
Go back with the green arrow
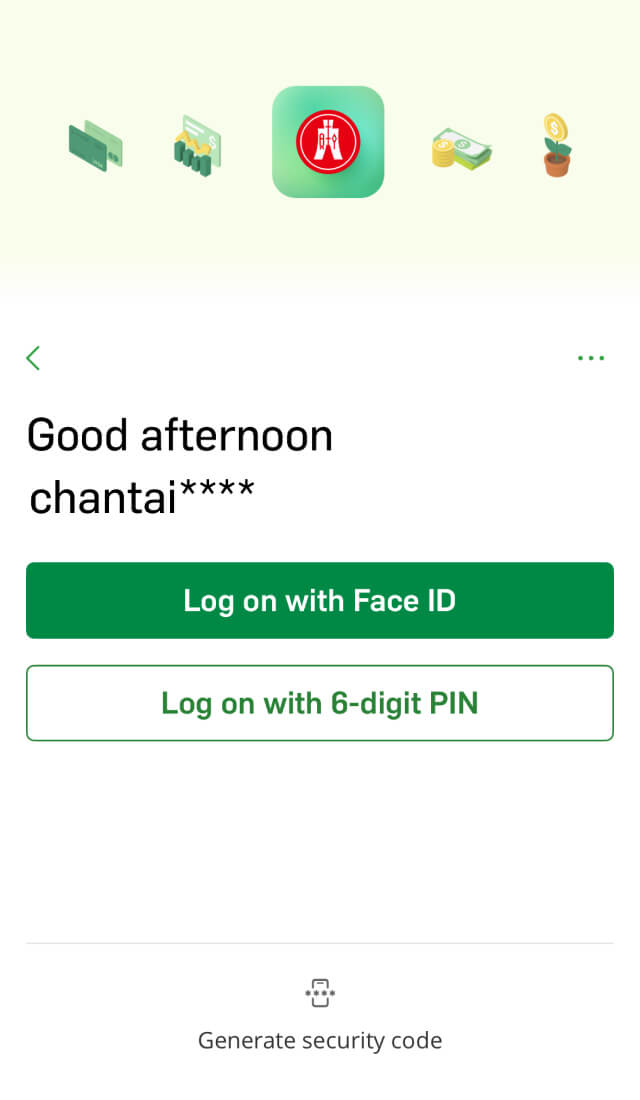[x=33, y=358]
